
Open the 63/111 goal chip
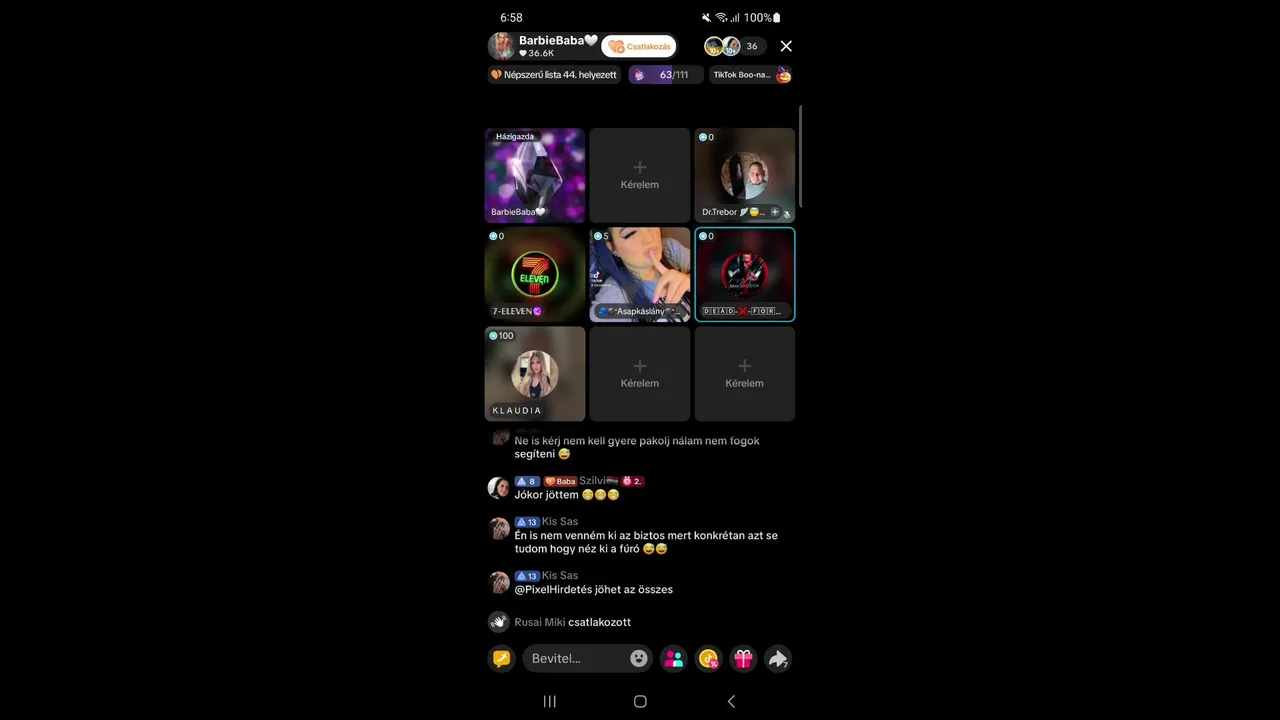click(665, 75)
